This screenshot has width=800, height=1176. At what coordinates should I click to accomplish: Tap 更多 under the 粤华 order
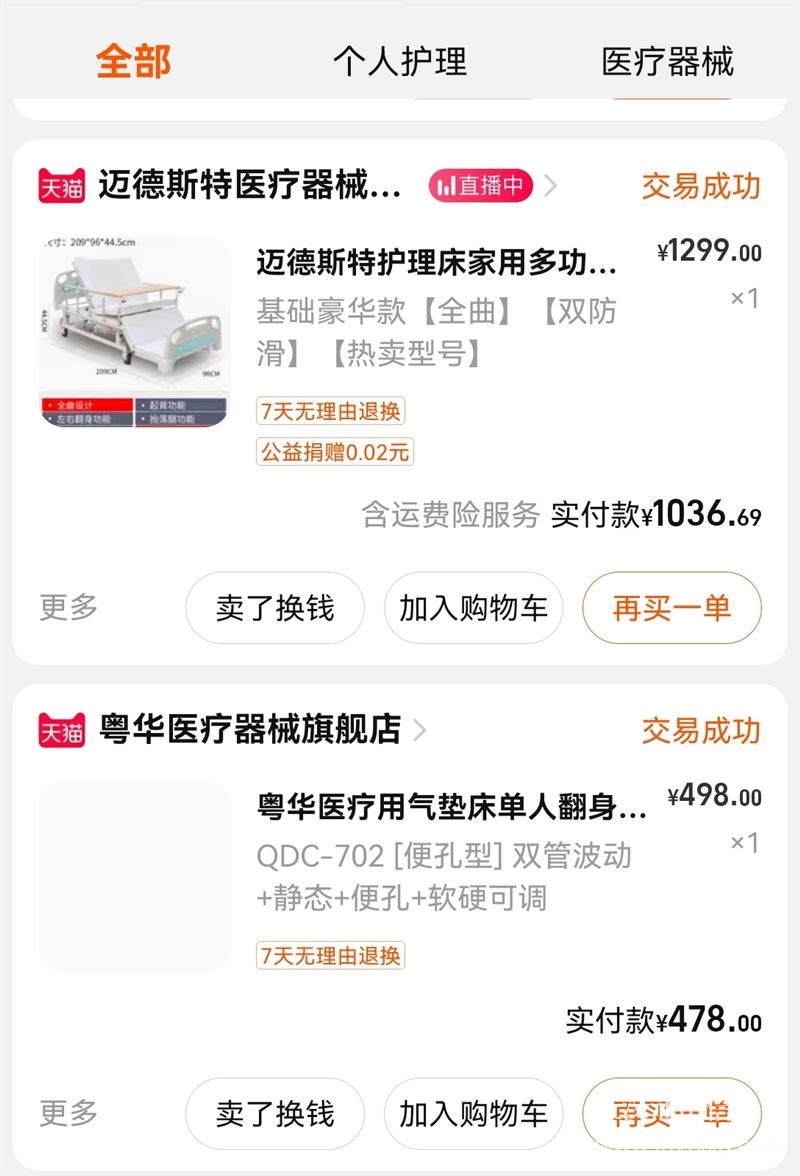pos(69,1112)
